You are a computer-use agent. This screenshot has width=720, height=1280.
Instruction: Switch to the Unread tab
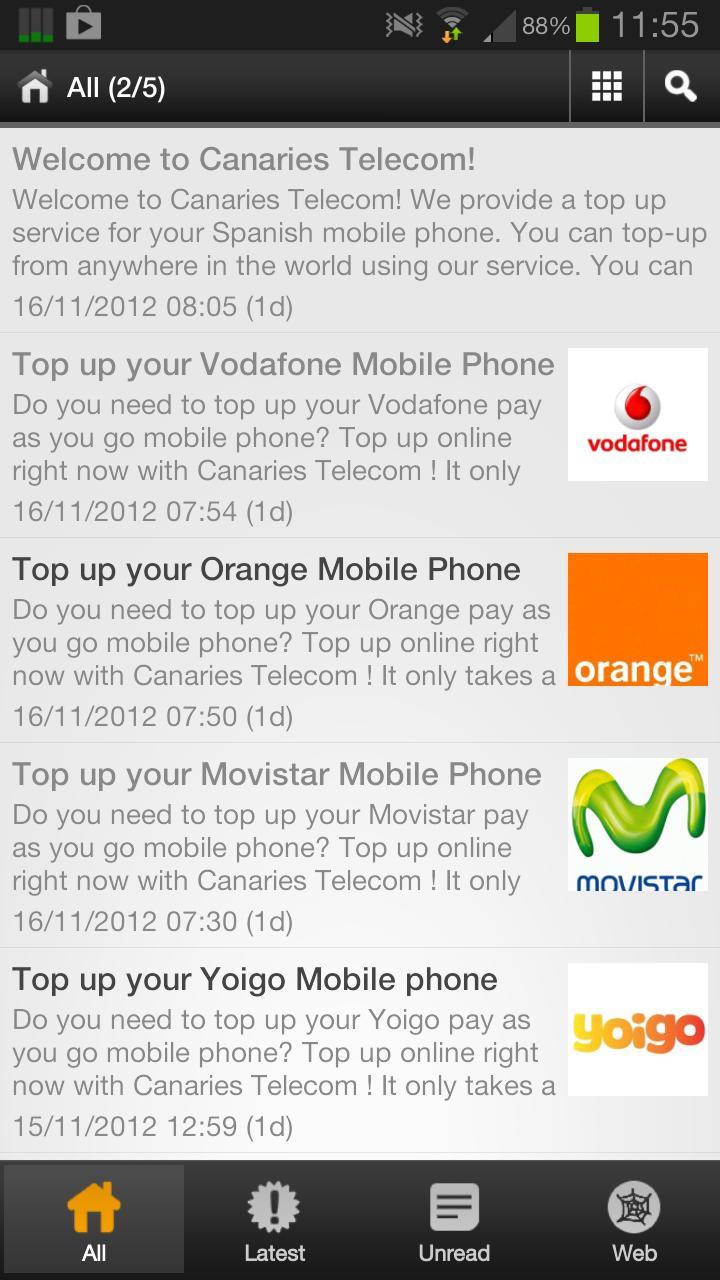click(x=454, y=1220)
